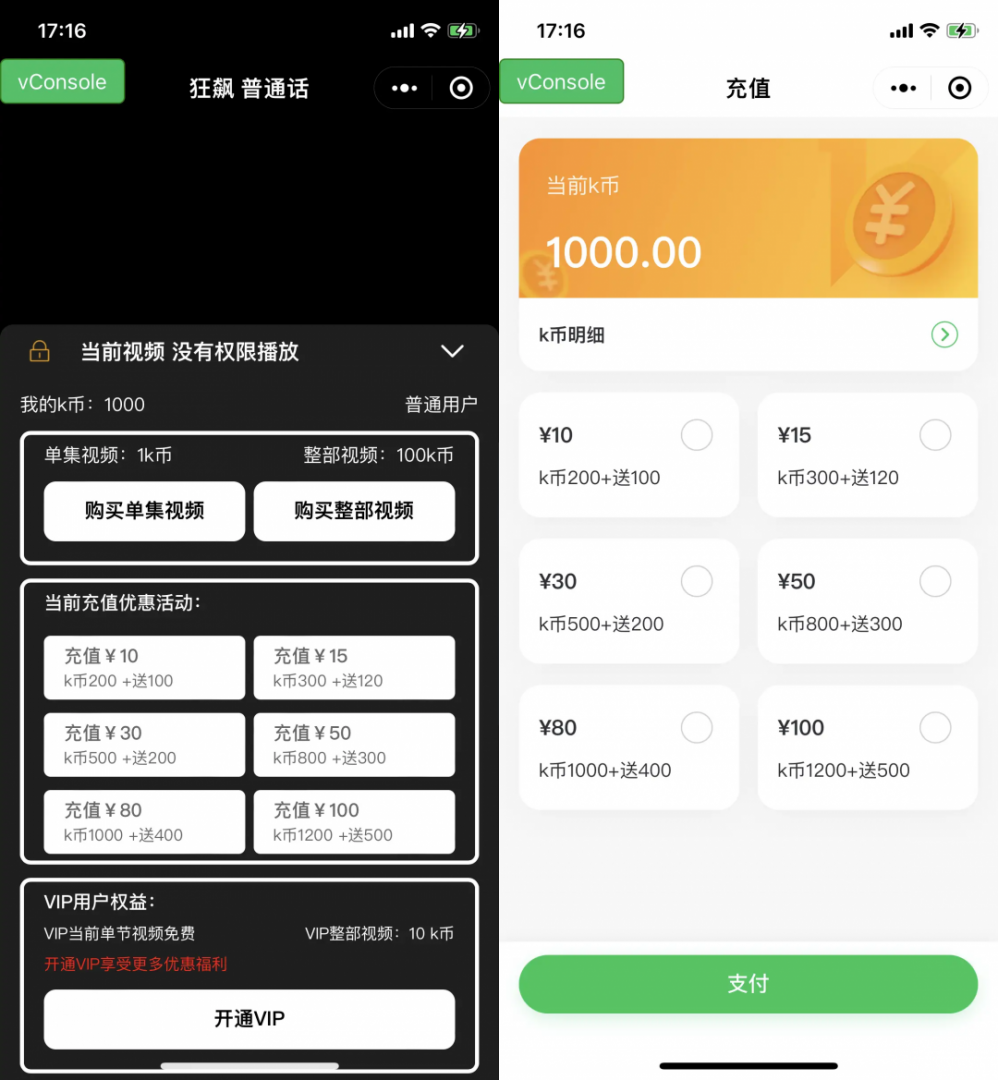Tap 开通VIP button
Image resolution: width=998 pixels, height=1080 pixels.
pos(249,1018)
